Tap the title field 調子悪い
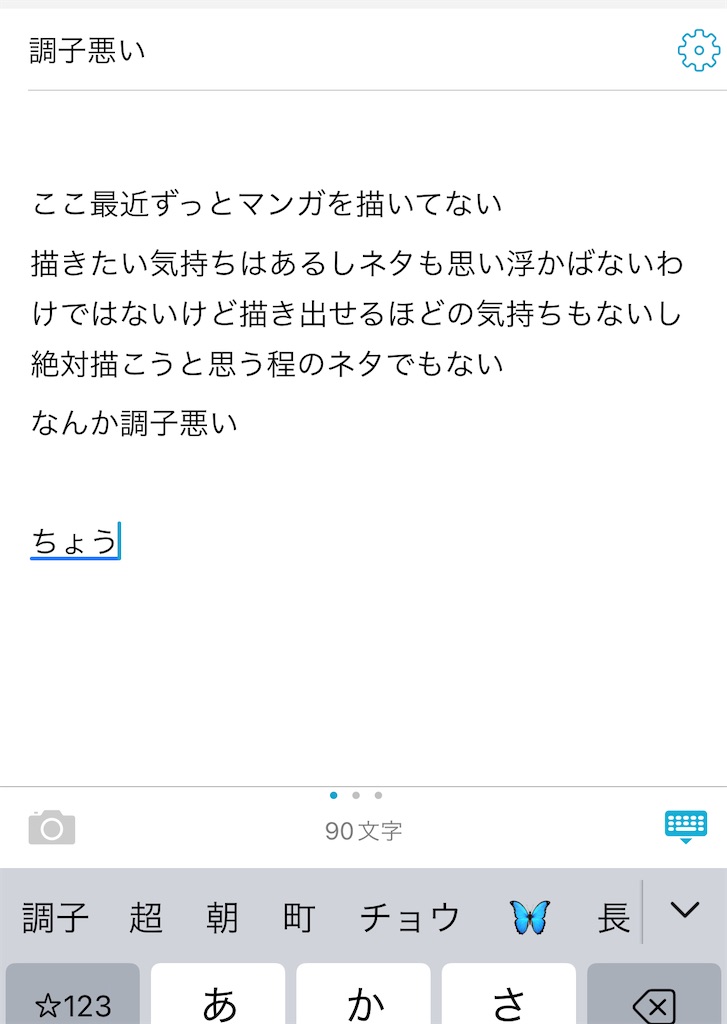 88,51
